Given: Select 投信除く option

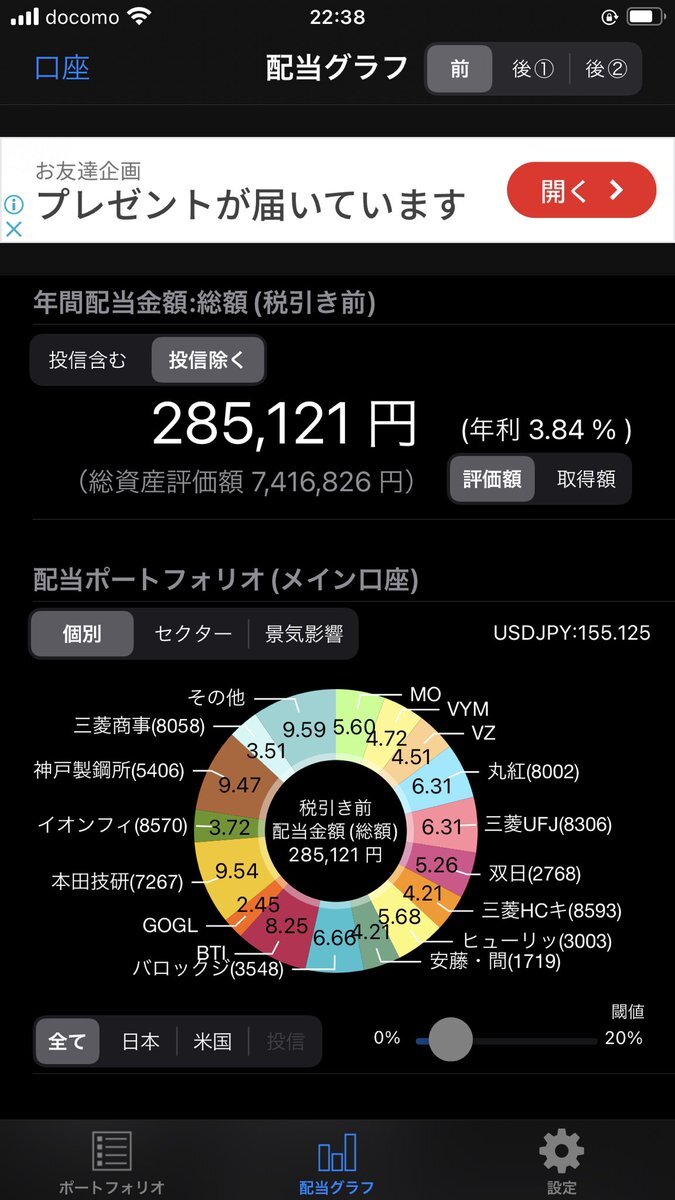Looking at the screenshot, I should click(207, 360).
